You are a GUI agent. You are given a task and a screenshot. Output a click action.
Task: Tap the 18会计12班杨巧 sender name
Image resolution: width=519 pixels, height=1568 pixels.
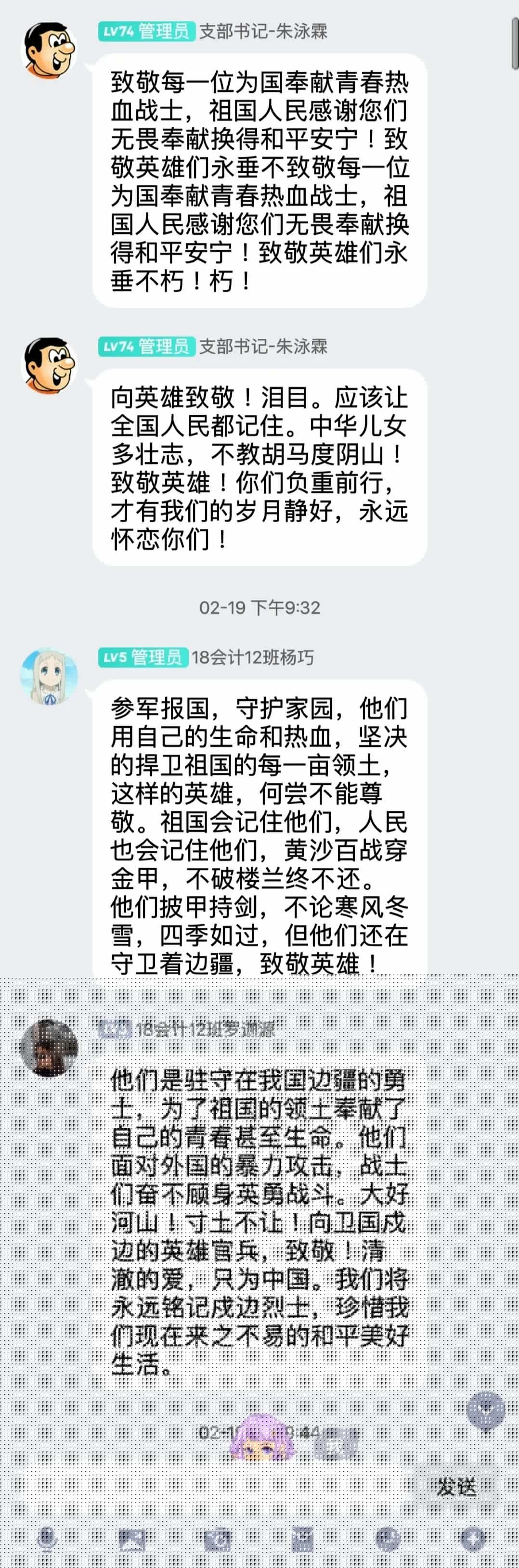[253, 657]
